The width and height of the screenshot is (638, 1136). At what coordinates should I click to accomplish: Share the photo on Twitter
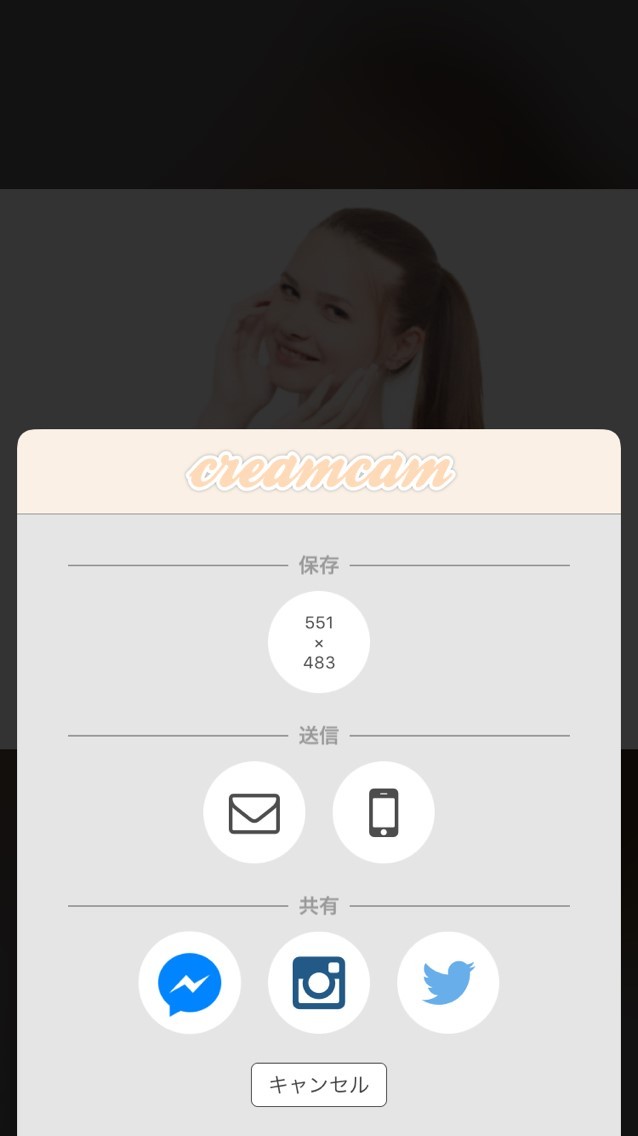pos(448,982)
